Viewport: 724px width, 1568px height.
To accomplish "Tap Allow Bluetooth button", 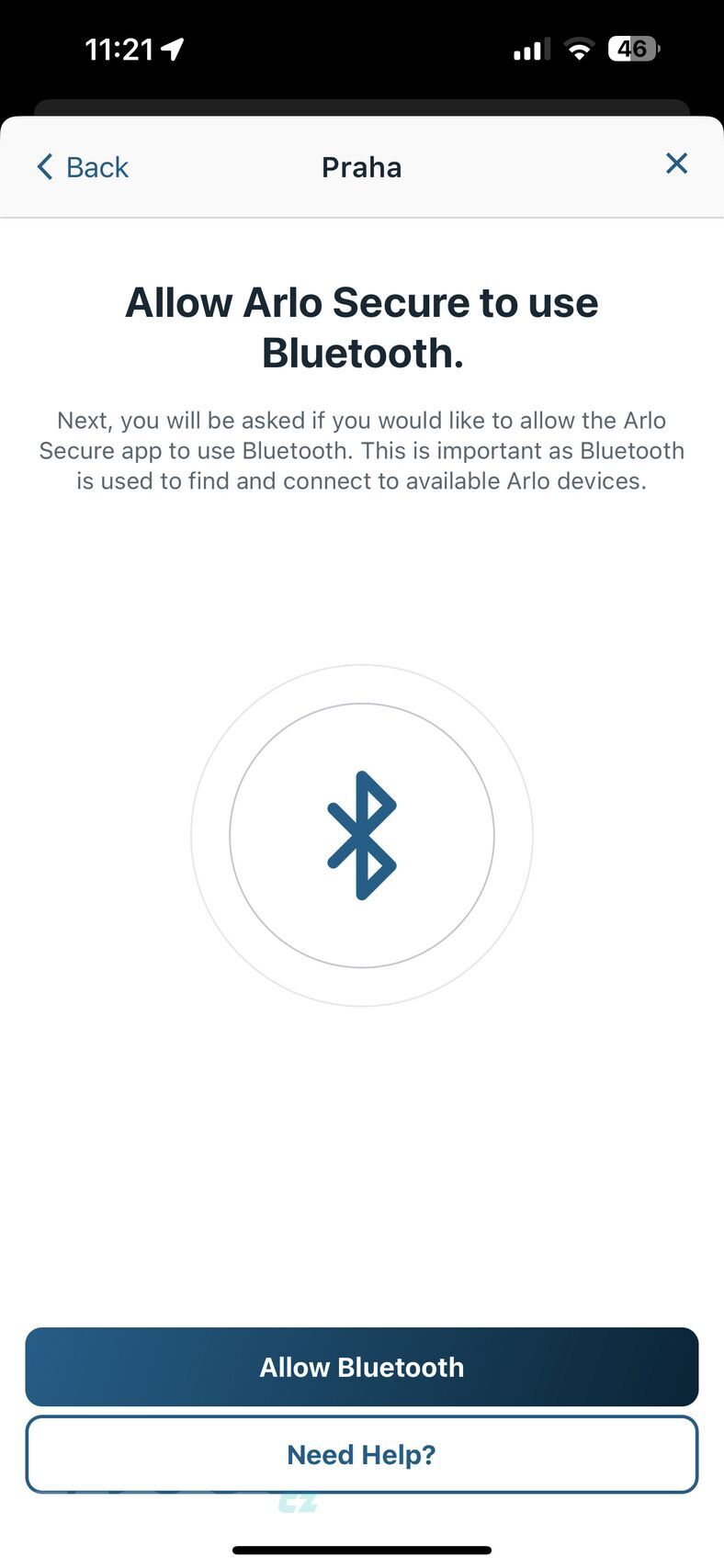I will coord(362,1366).
